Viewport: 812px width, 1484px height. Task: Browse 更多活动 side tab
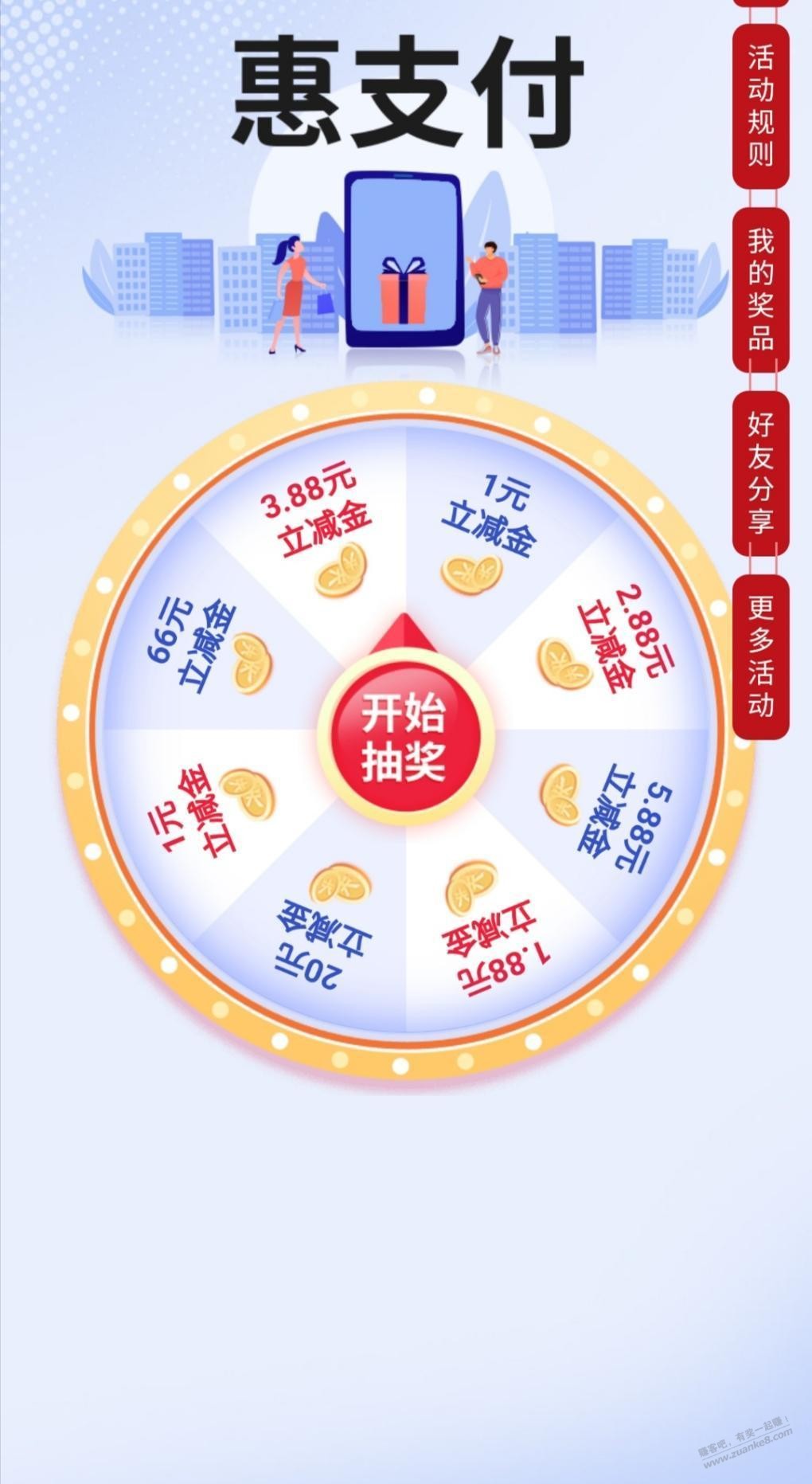click(760, 656)
